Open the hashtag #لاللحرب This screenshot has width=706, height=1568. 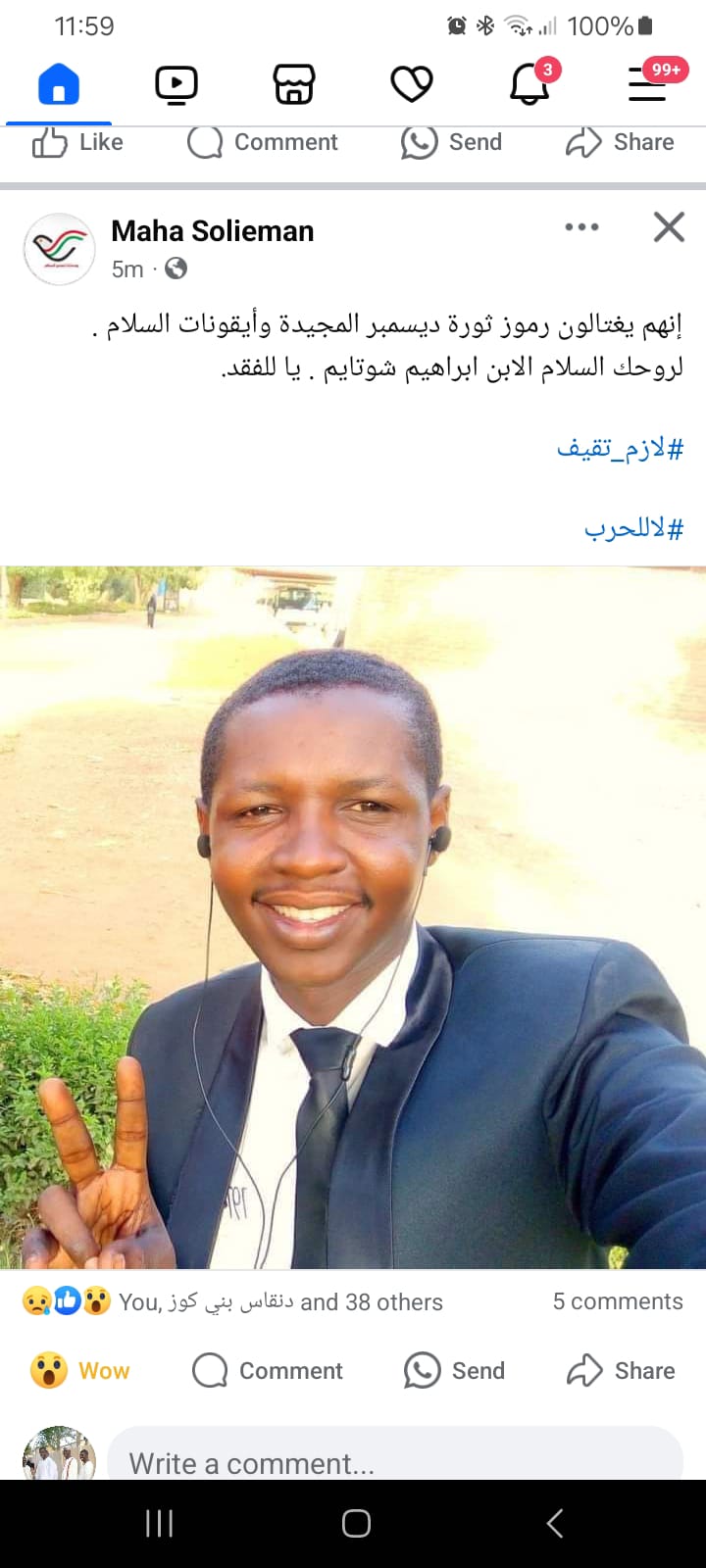(633, 529)
